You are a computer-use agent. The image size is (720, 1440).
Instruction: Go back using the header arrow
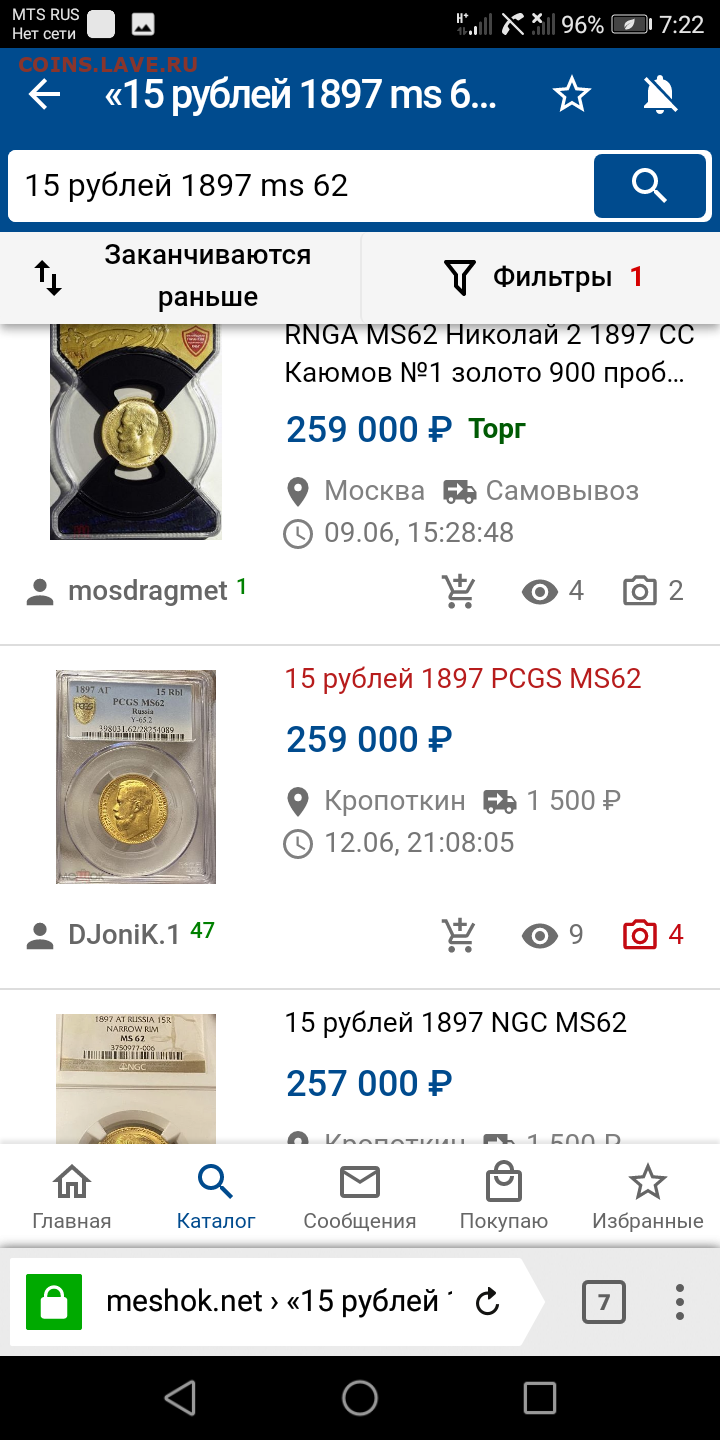44,95
